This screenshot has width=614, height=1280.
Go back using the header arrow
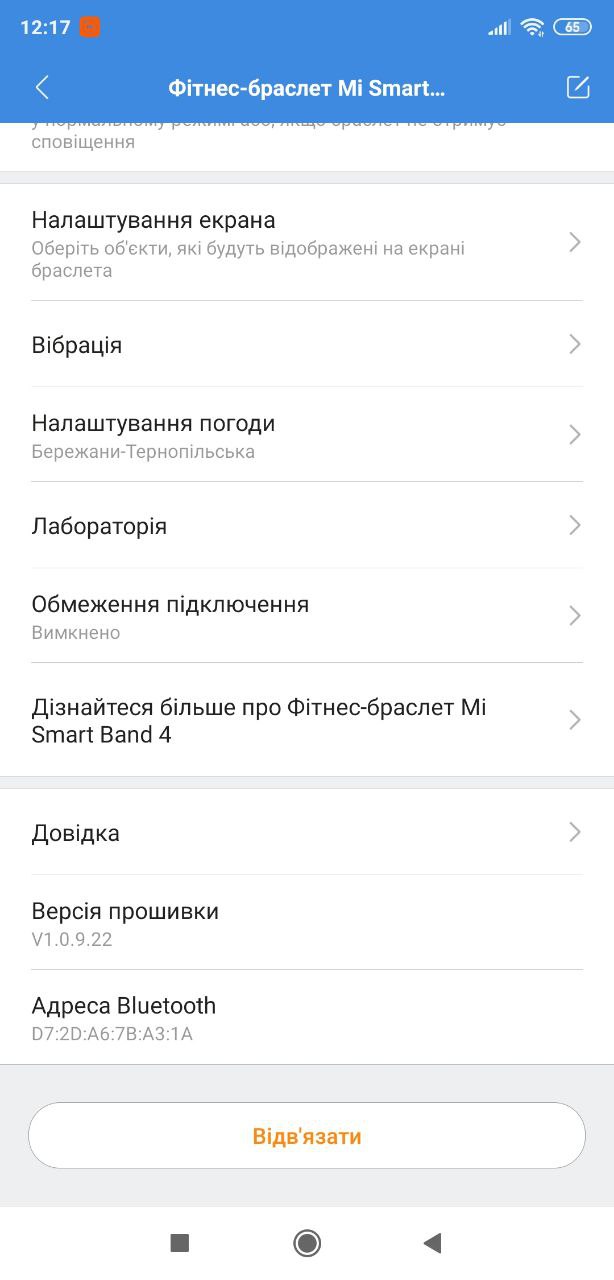[42, 88]
